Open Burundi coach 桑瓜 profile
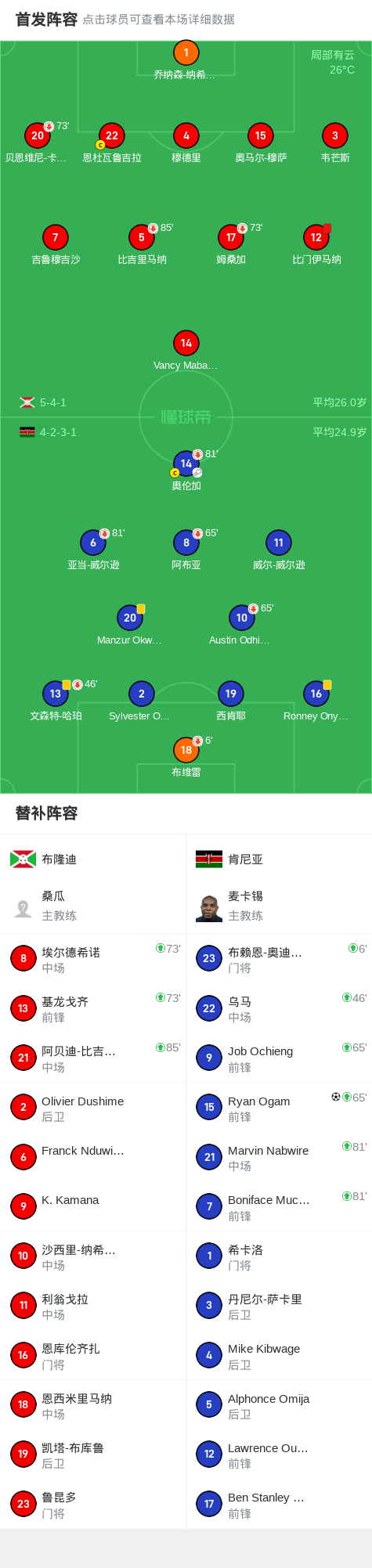372x1568 pixels. (92, 906)
